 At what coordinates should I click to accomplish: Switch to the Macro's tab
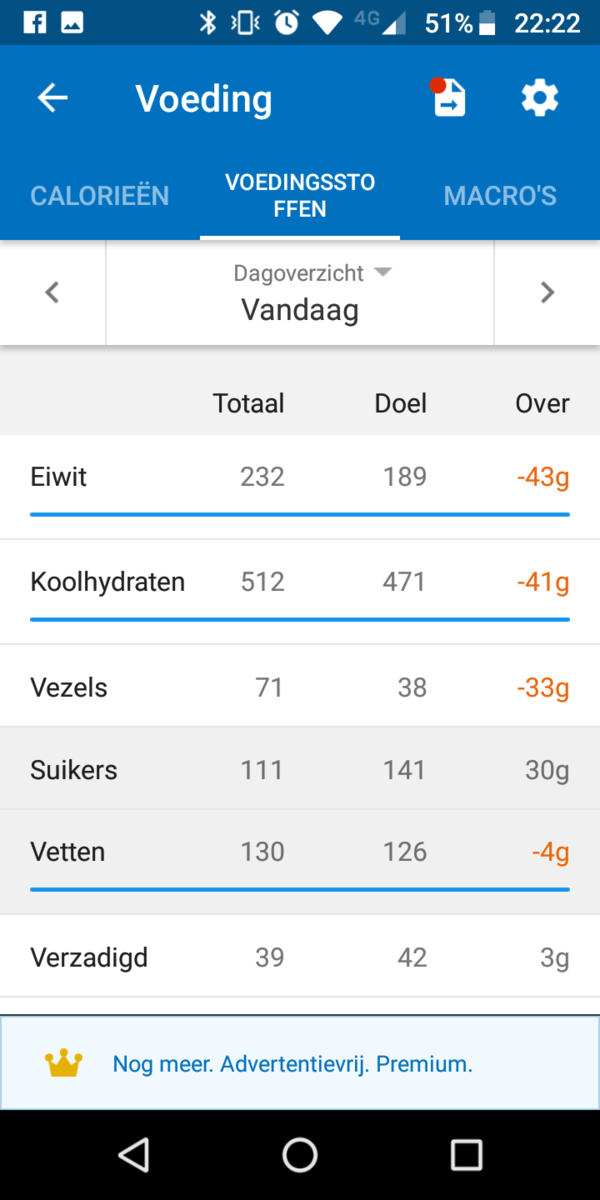point(500,195)
